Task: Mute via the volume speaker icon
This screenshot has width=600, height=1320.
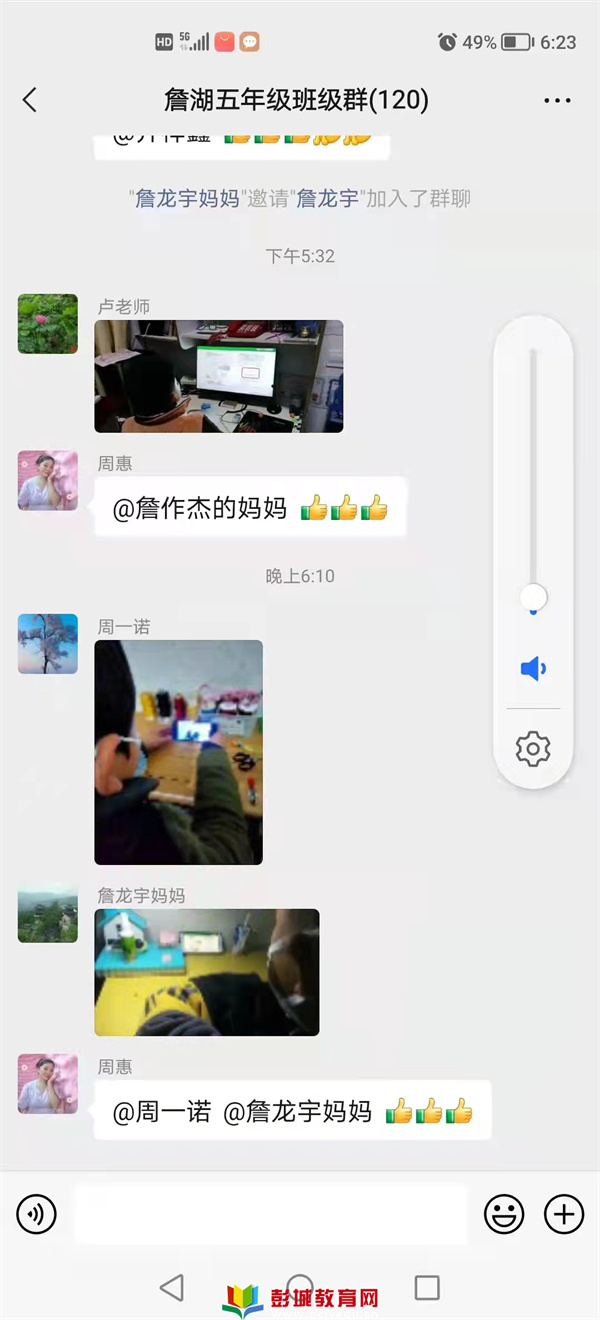Action: coord(533,669)
